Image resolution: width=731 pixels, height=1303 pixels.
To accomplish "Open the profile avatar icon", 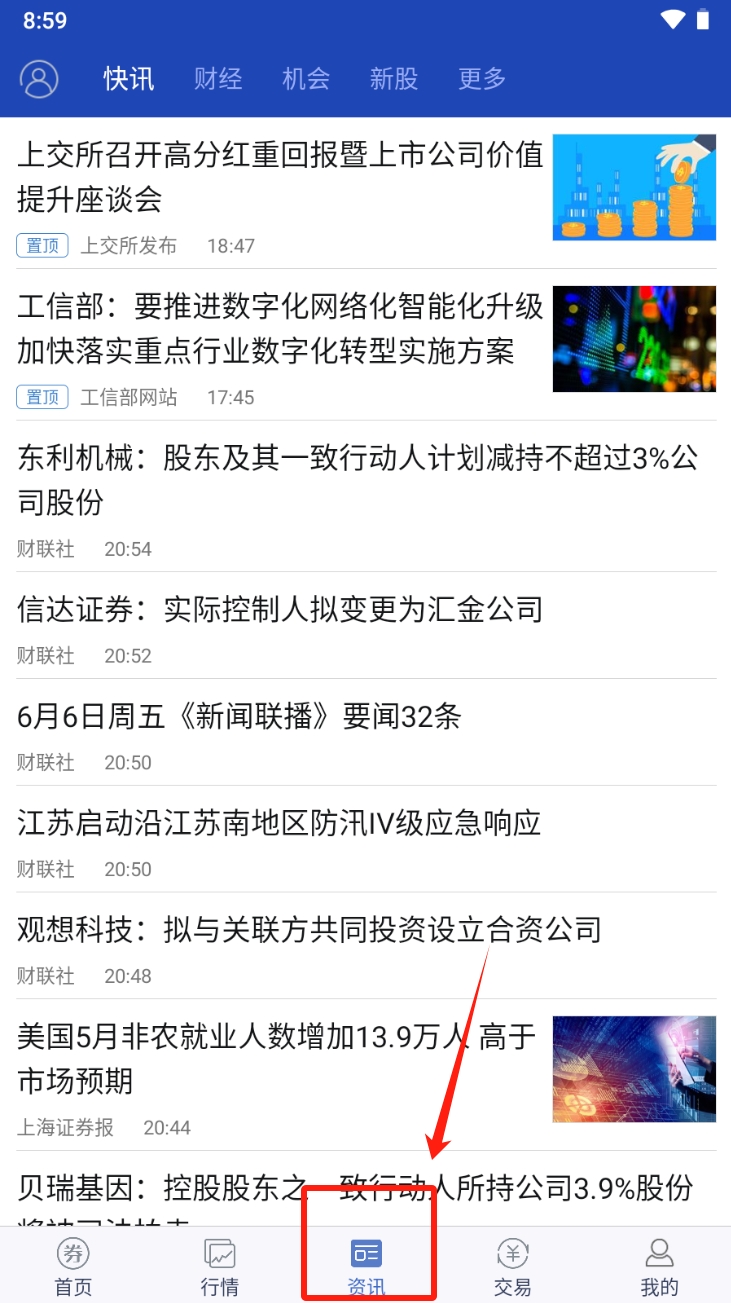I will pos(39,78).
